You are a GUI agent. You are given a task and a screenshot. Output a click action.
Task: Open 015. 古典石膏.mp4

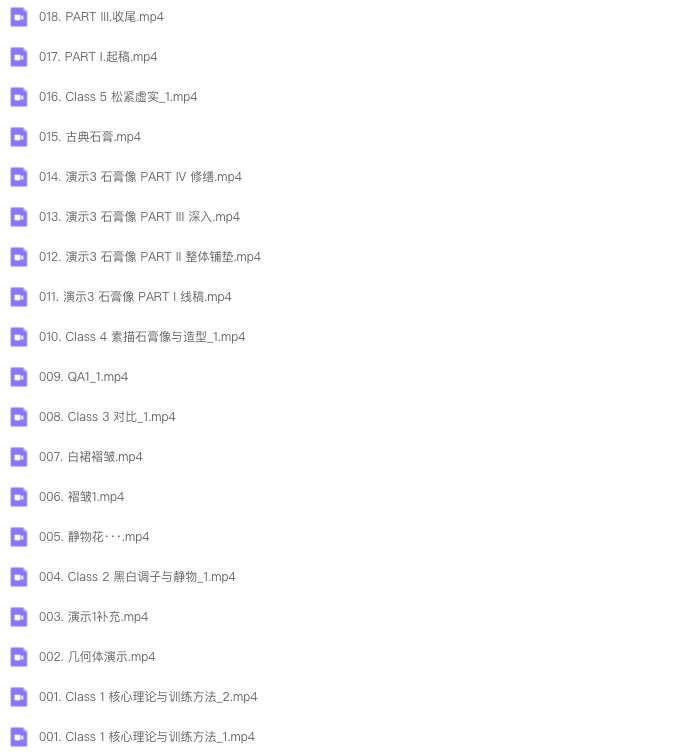[90, 137]
